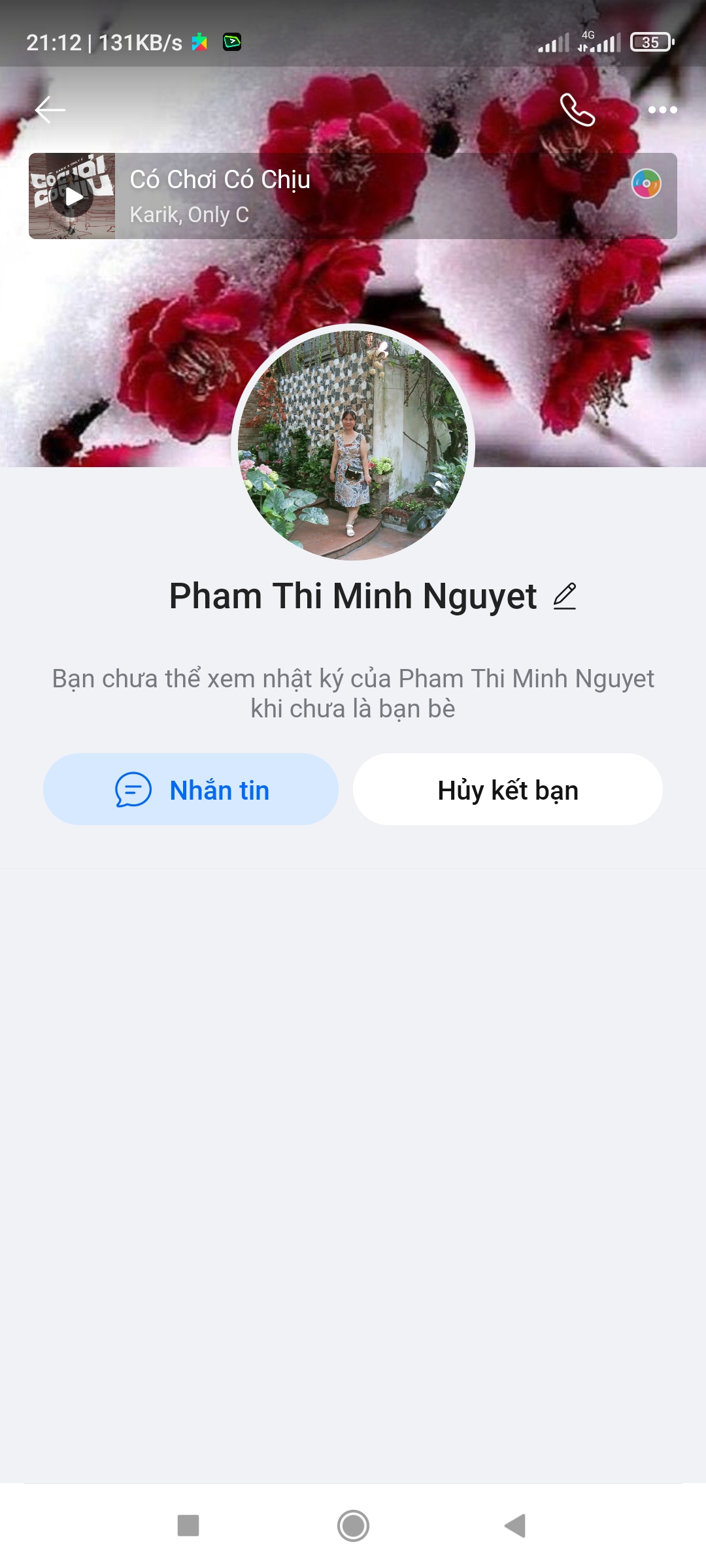Tap the artist names Karik, Only C

click(188, 214)
